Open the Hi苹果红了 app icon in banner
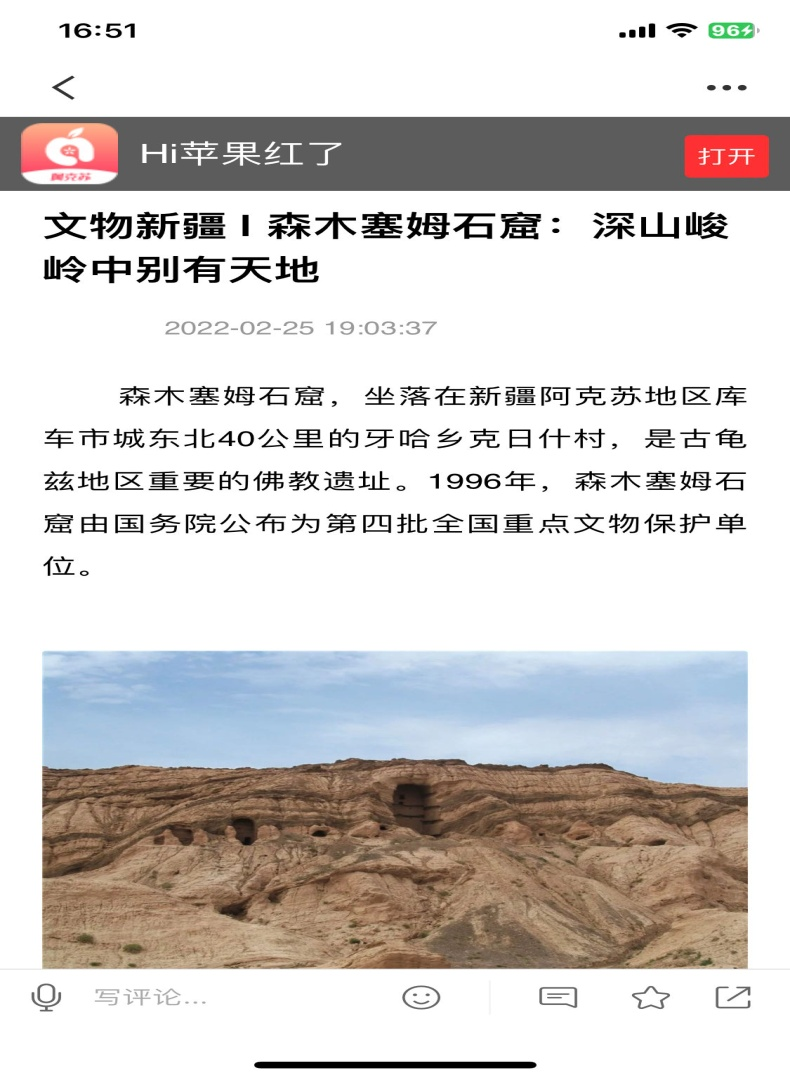 [x=70, y=154]
